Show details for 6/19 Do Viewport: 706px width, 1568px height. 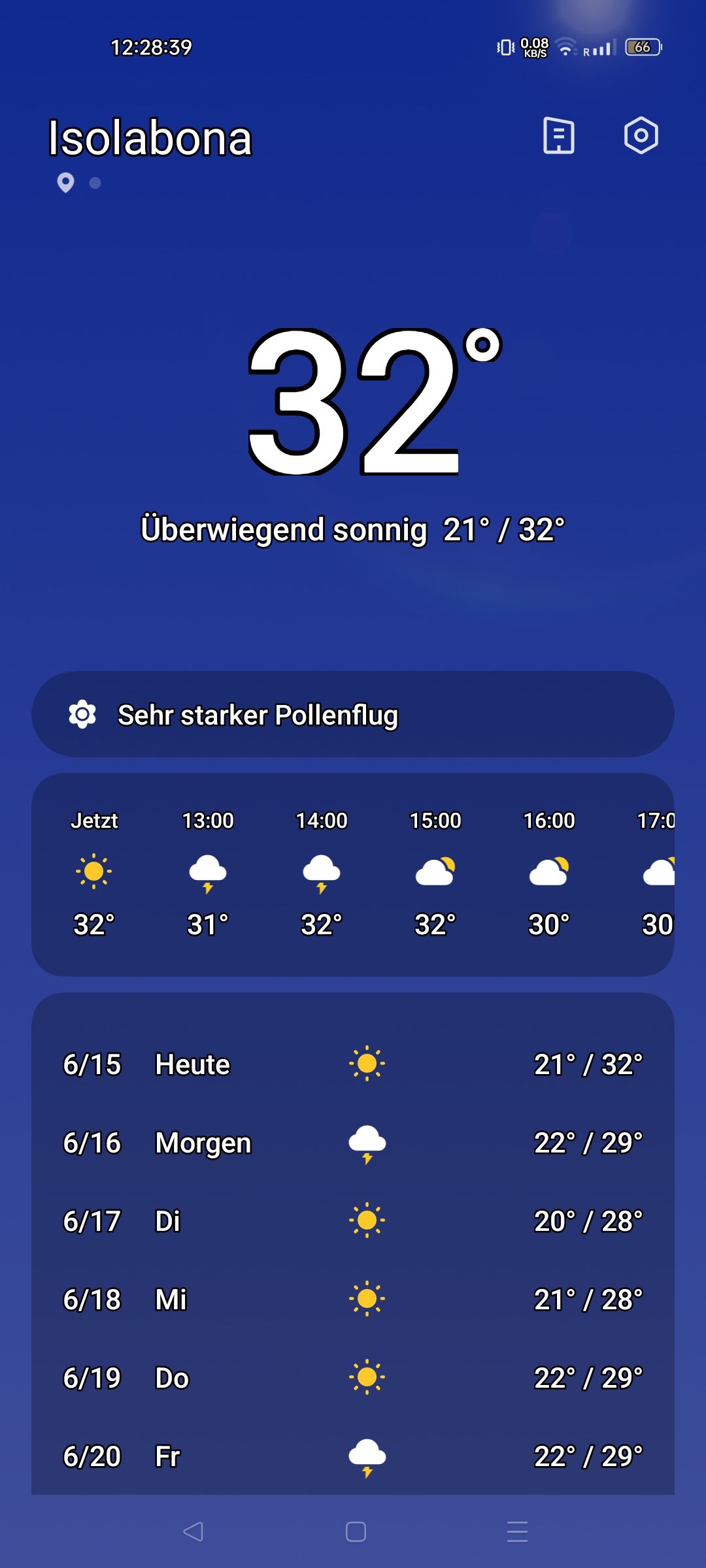coord(353,1378)
